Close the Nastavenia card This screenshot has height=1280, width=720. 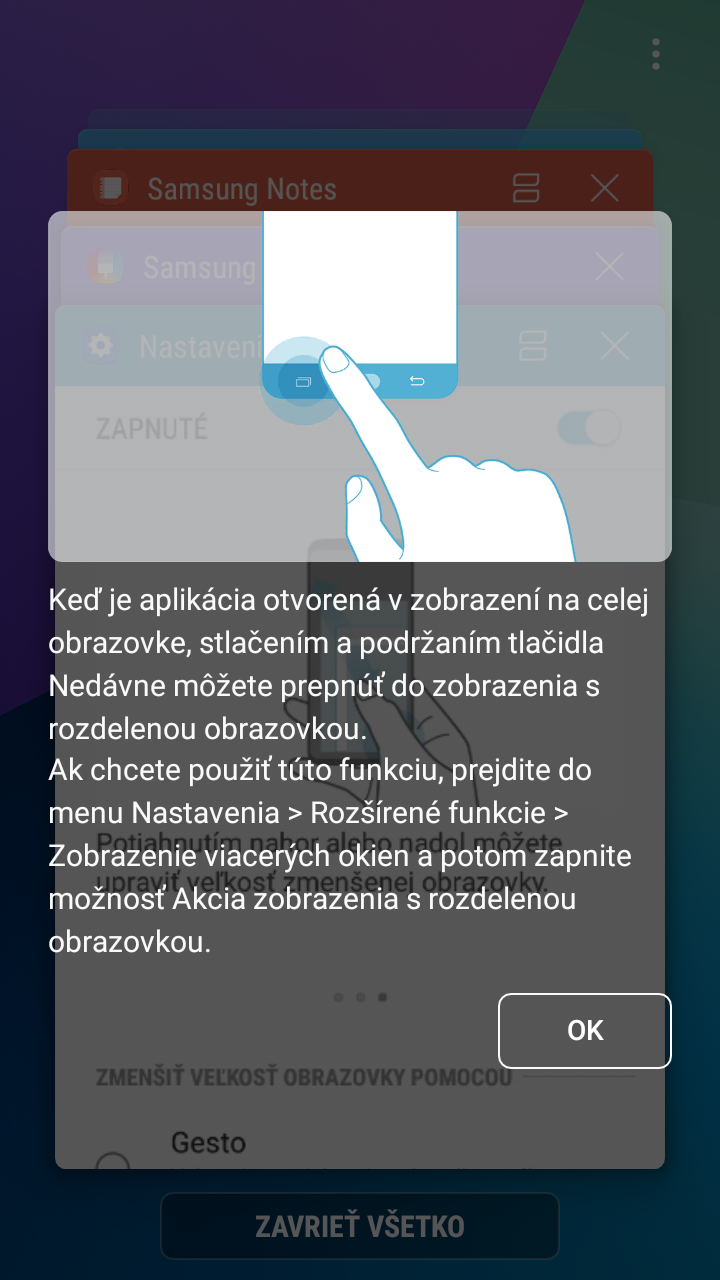pos(615,346)
